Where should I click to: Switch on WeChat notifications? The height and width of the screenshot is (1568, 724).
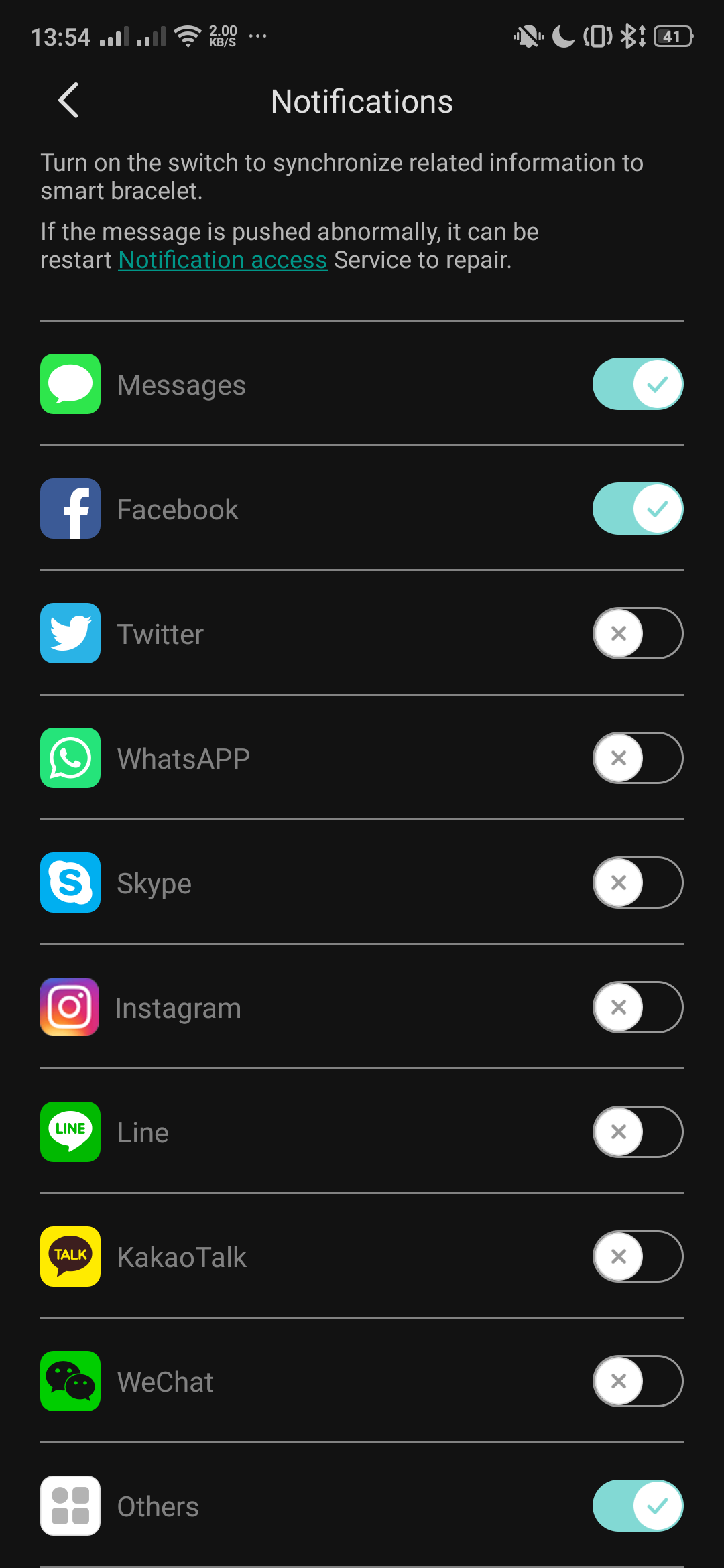638,1381
